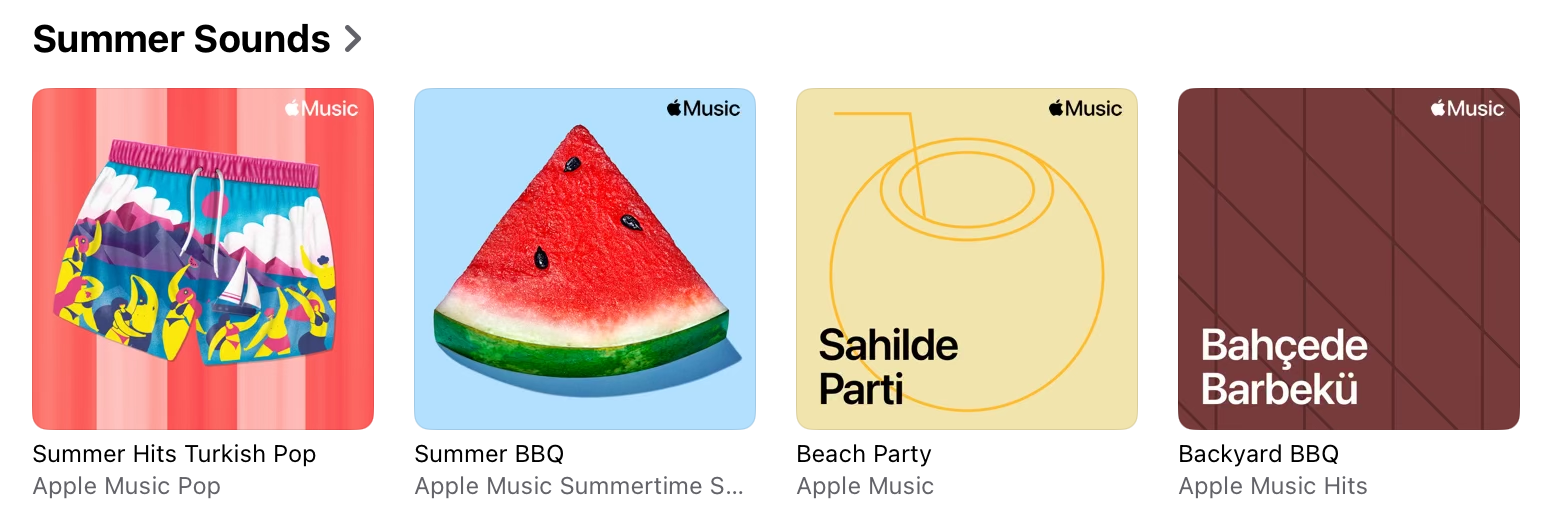Select the Beach Party playlist tile
Viewport: 1547px width, 528px height.
(967, 259)
